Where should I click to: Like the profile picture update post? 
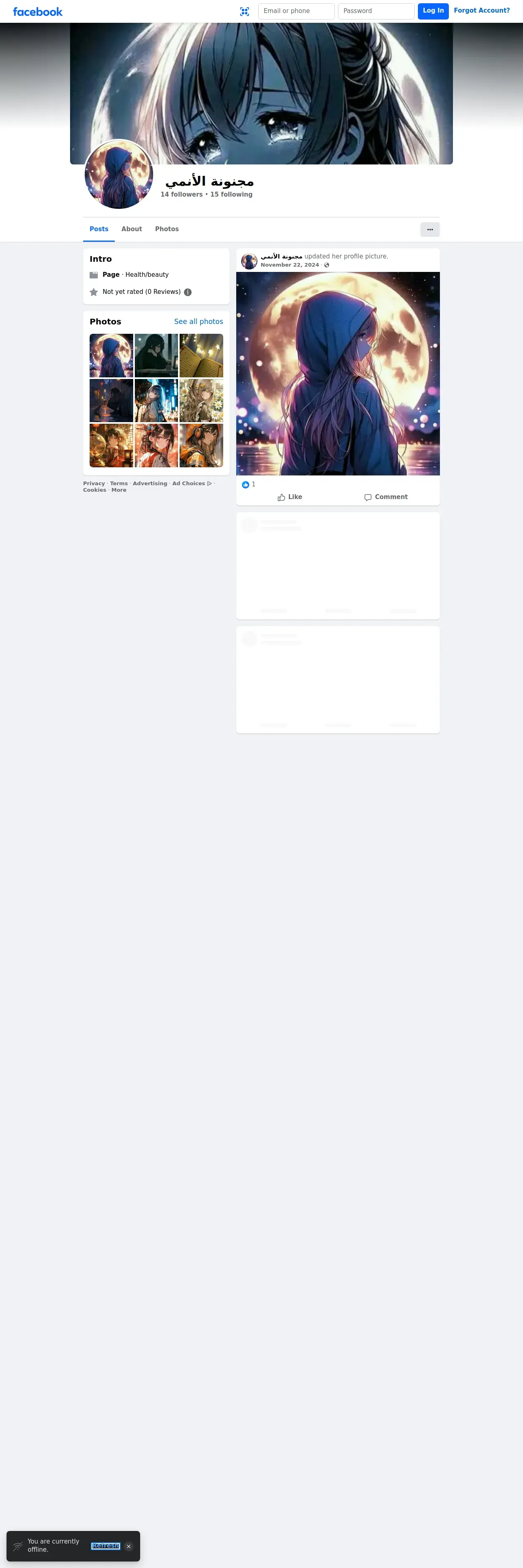coord(290,497)
